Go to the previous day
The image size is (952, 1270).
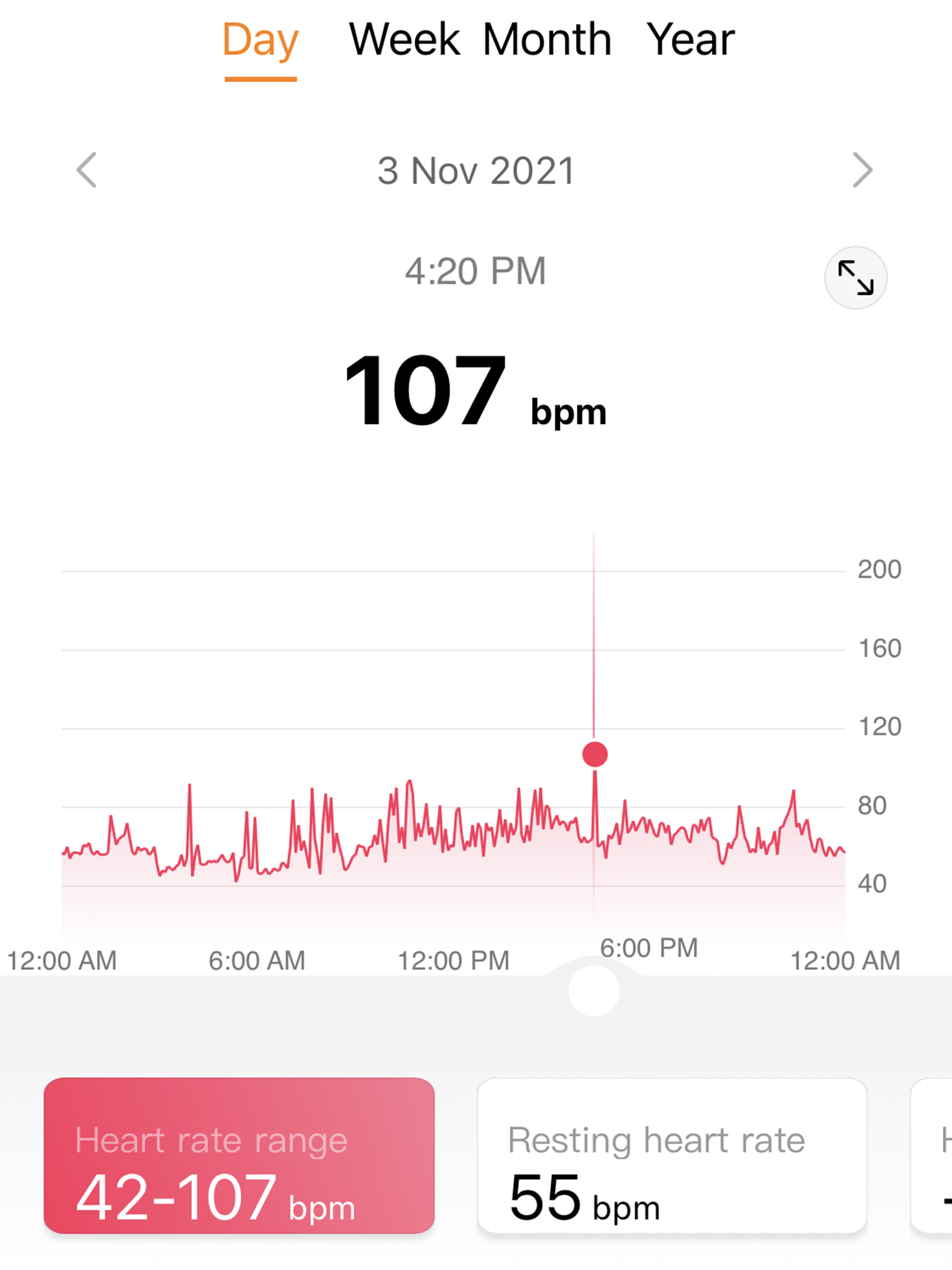(87, 170)
